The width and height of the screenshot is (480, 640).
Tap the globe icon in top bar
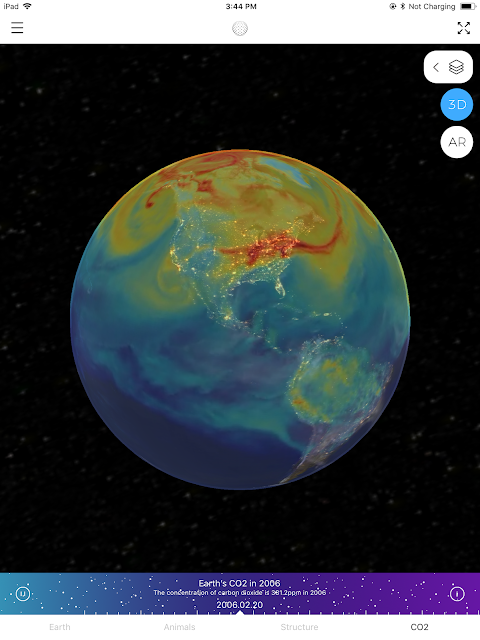coord(240,28)
